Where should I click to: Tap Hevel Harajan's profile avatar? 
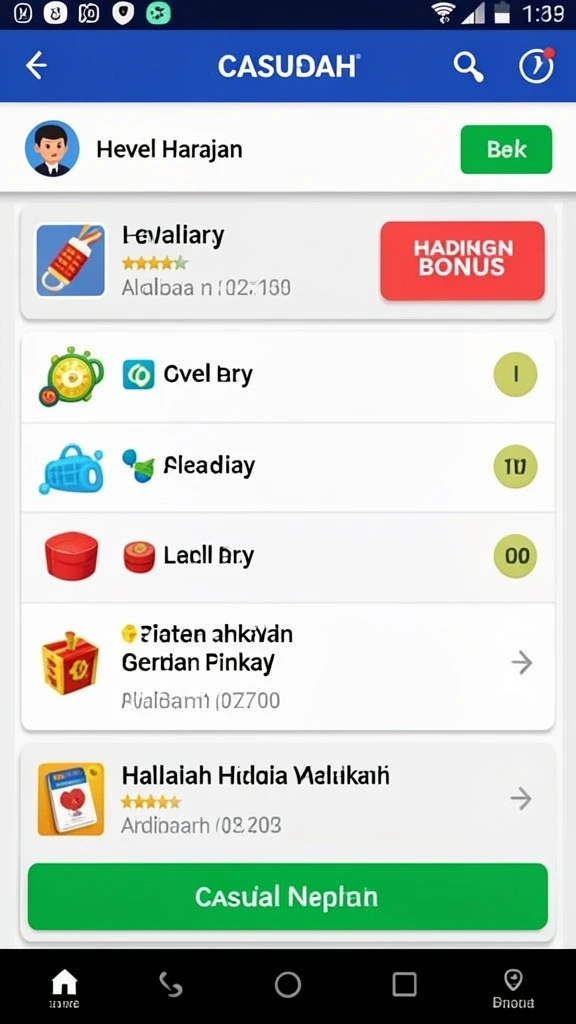coord(52,149)
